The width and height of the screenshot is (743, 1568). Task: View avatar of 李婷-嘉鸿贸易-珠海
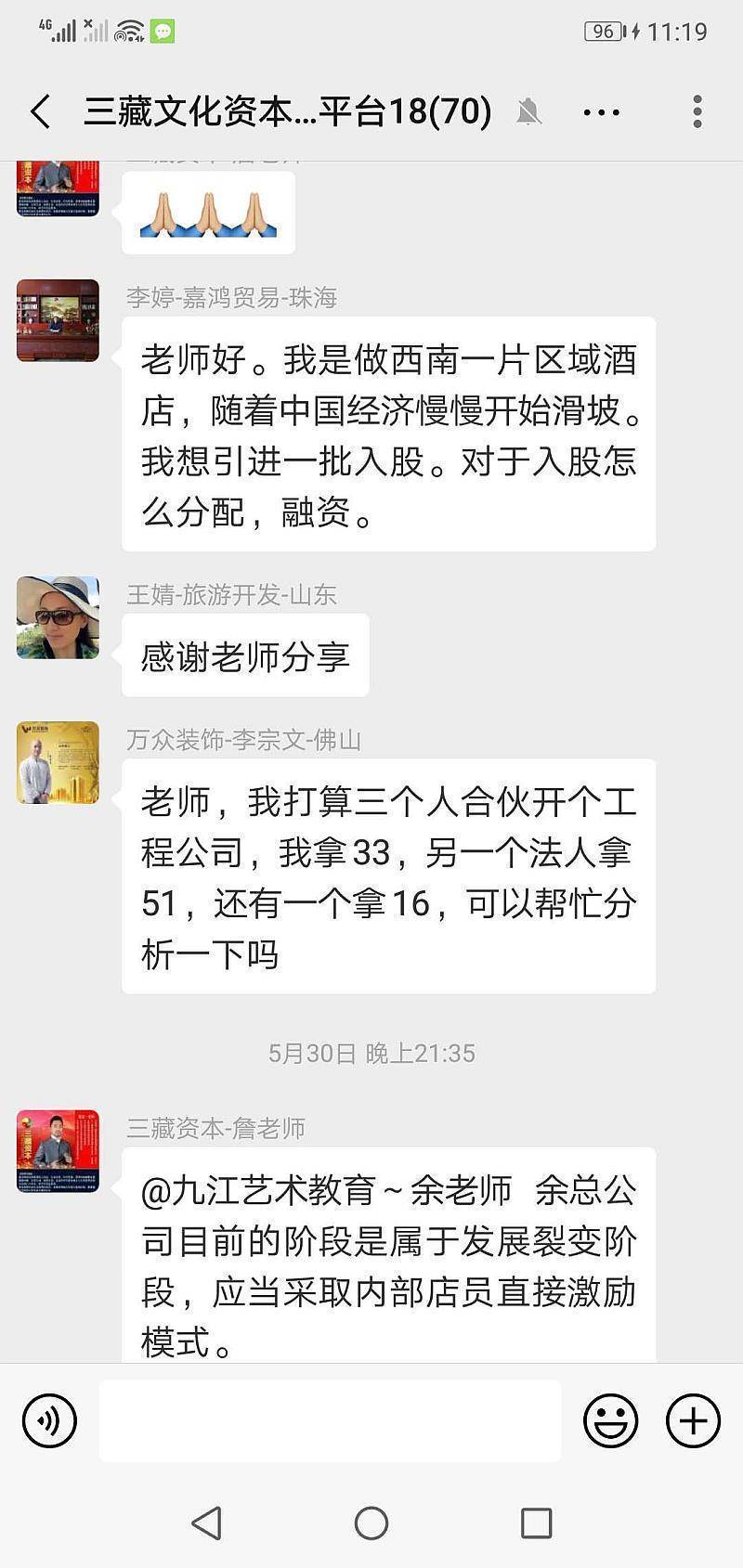pos(58,320)
